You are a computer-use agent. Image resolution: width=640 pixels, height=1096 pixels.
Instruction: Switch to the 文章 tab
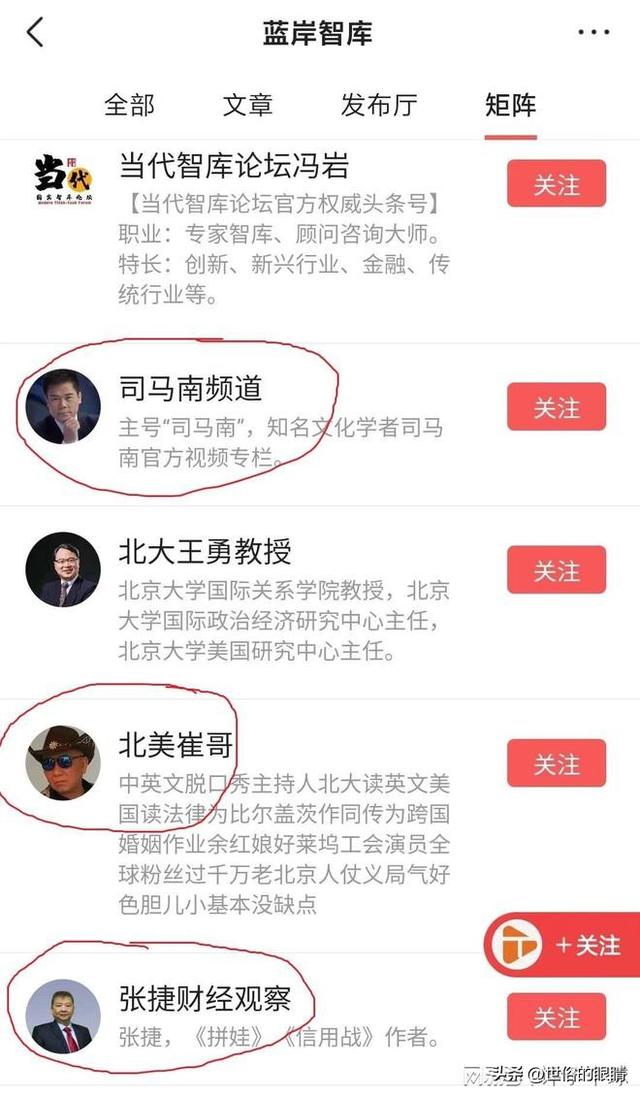pos(247,106)
